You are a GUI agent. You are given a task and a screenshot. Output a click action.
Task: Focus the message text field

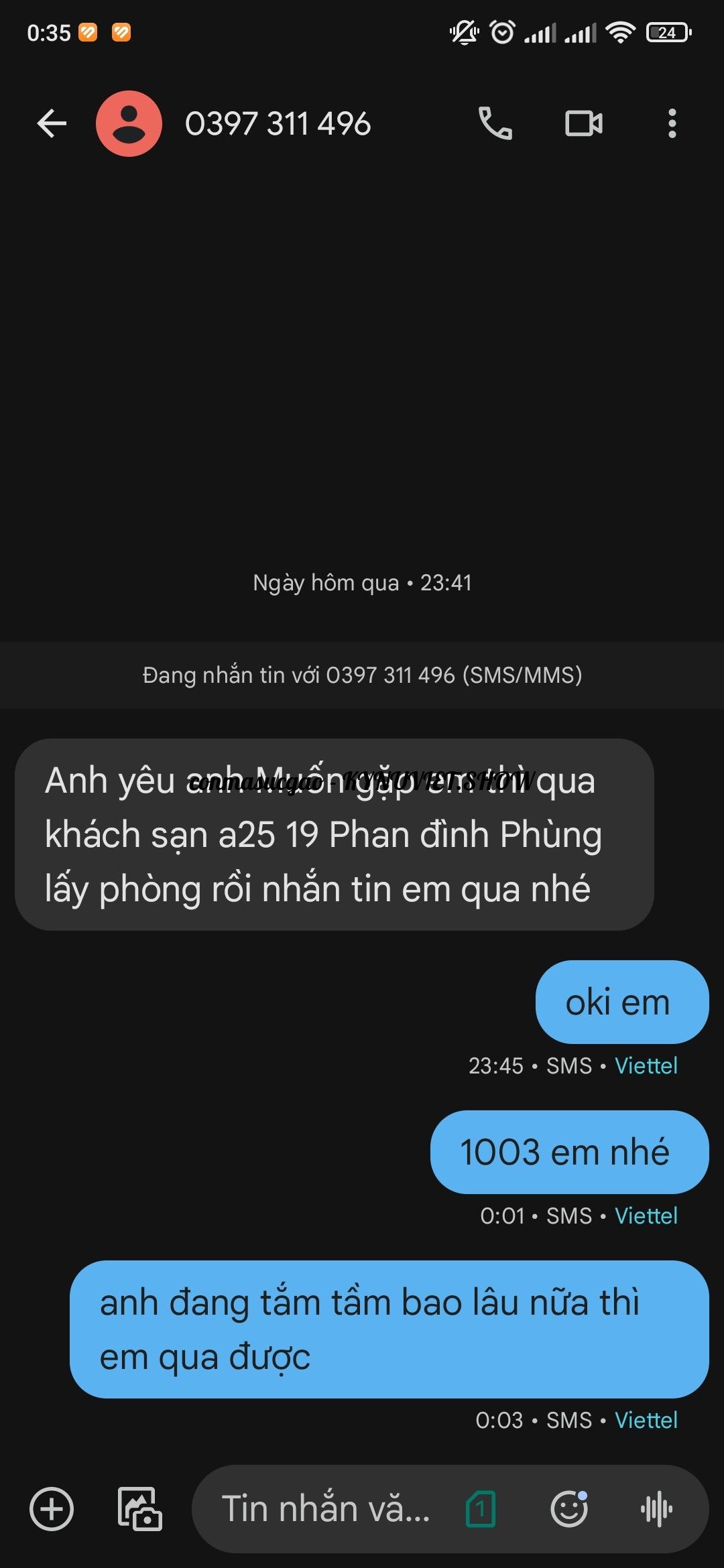[325, 1509]
